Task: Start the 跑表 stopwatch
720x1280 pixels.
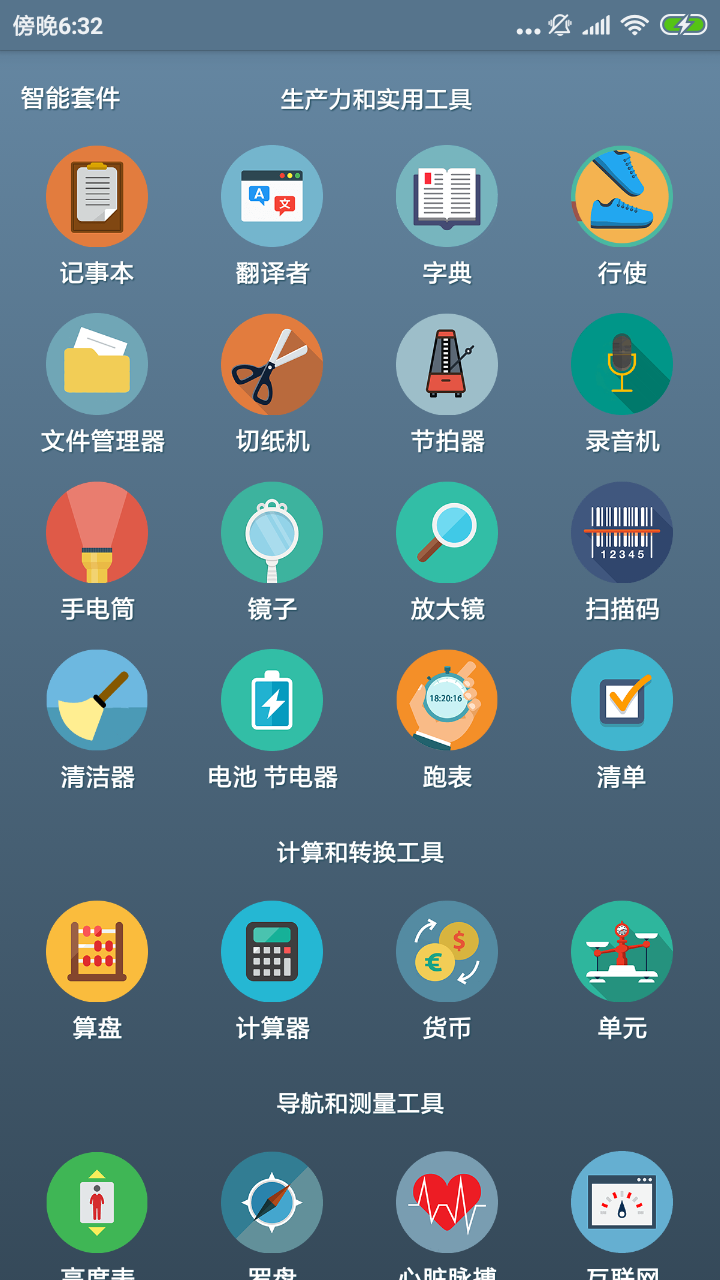Action: [x=447, y=700]
